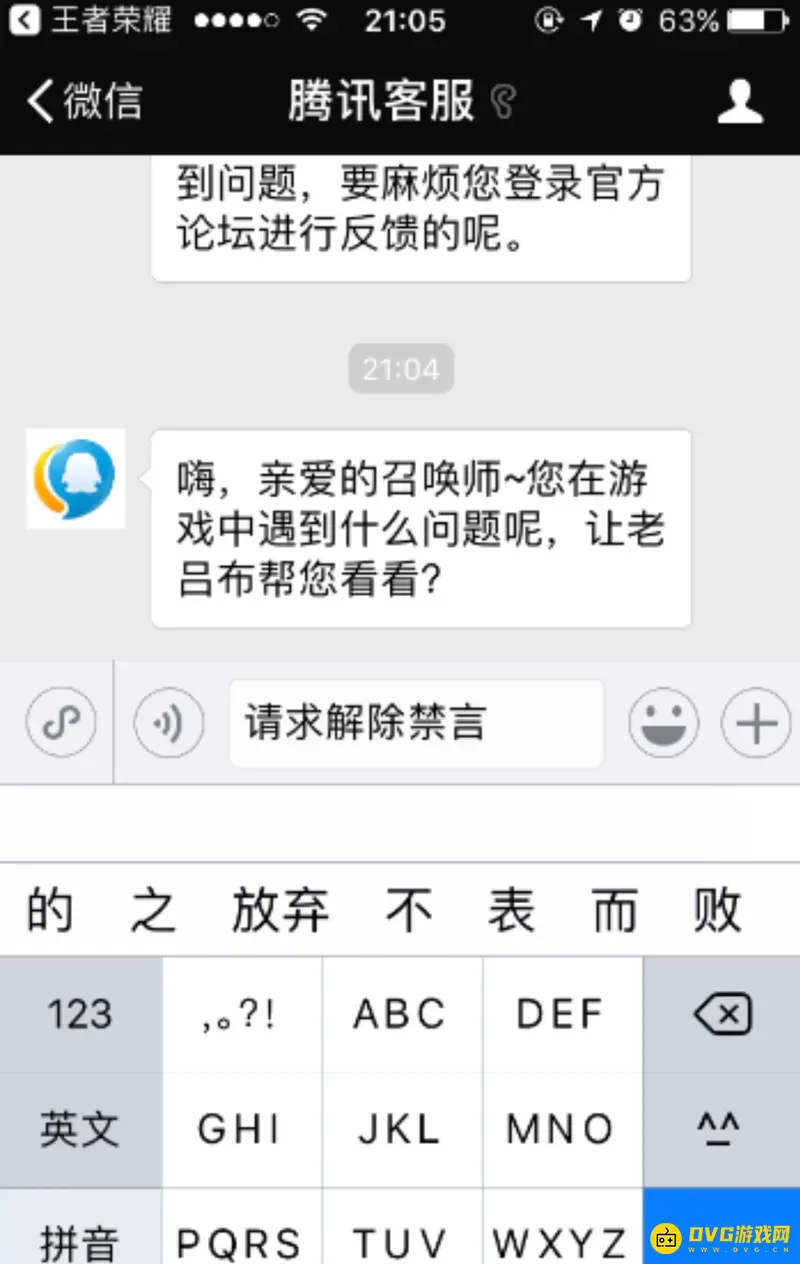Select the candidate word 败

click(x=716, y=908)
